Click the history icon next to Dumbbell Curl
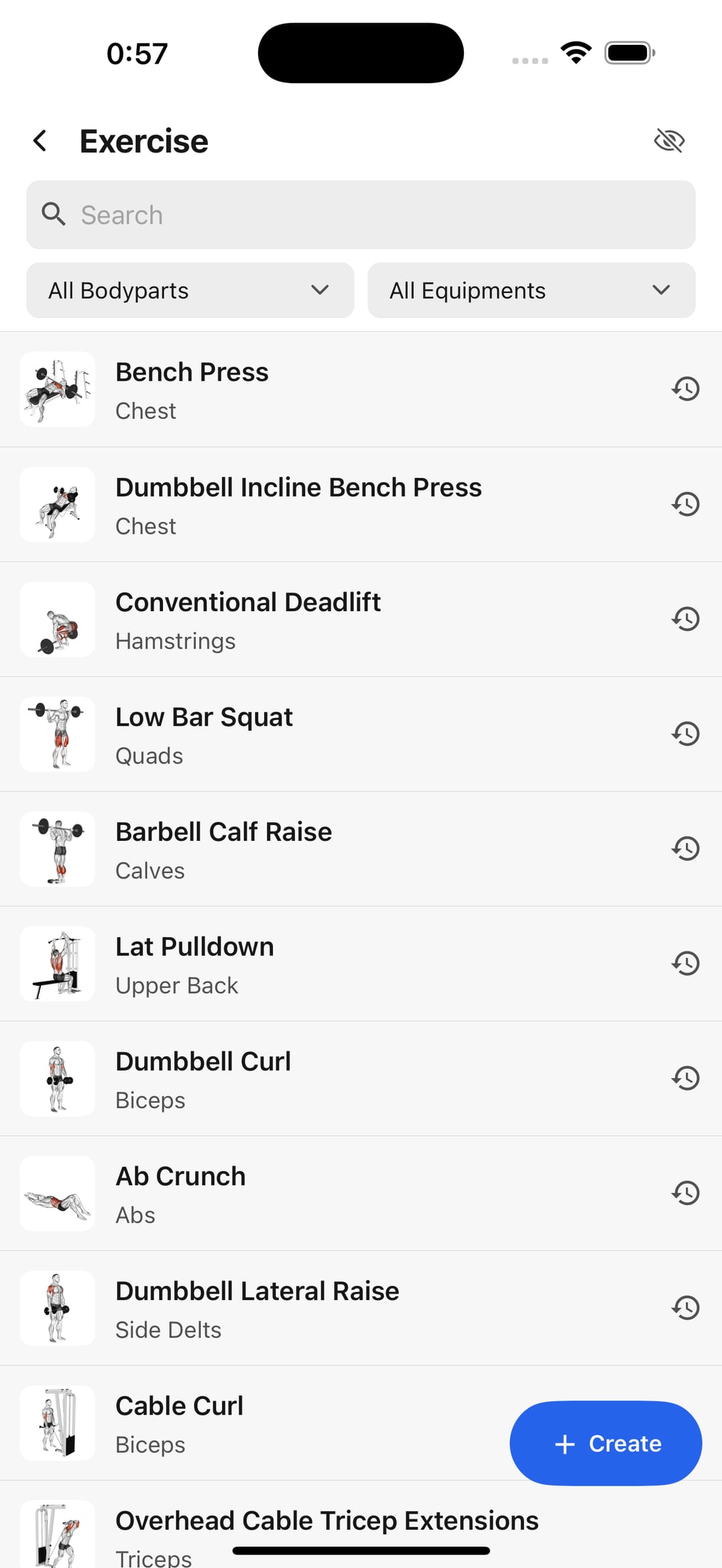The width and height of the screenshot is (722, 1568). (x=685, y=1078)
